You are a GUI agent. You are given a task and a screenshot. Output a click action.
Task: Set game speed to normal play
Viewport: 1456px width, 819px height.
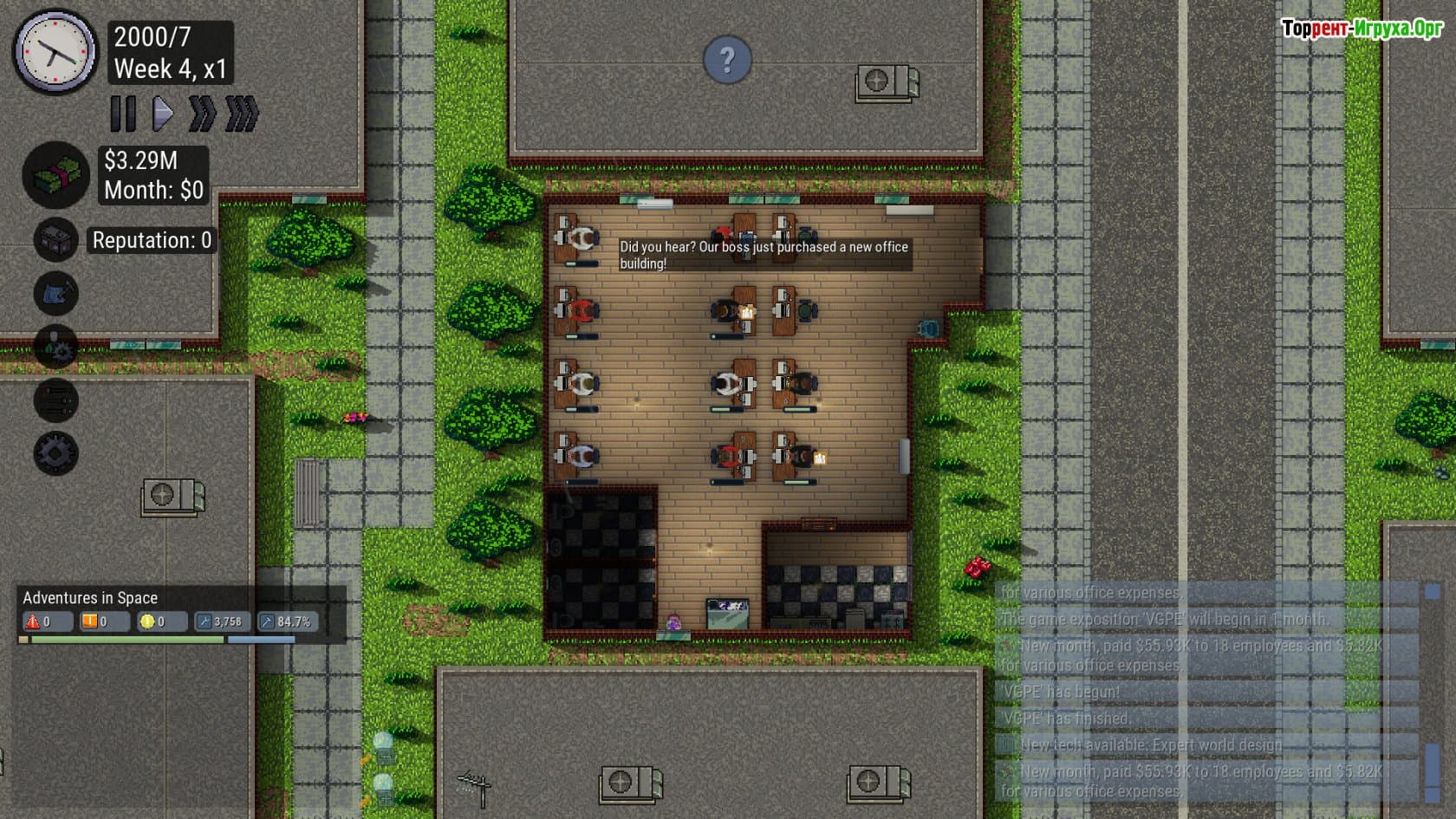[x=162, y=114]
